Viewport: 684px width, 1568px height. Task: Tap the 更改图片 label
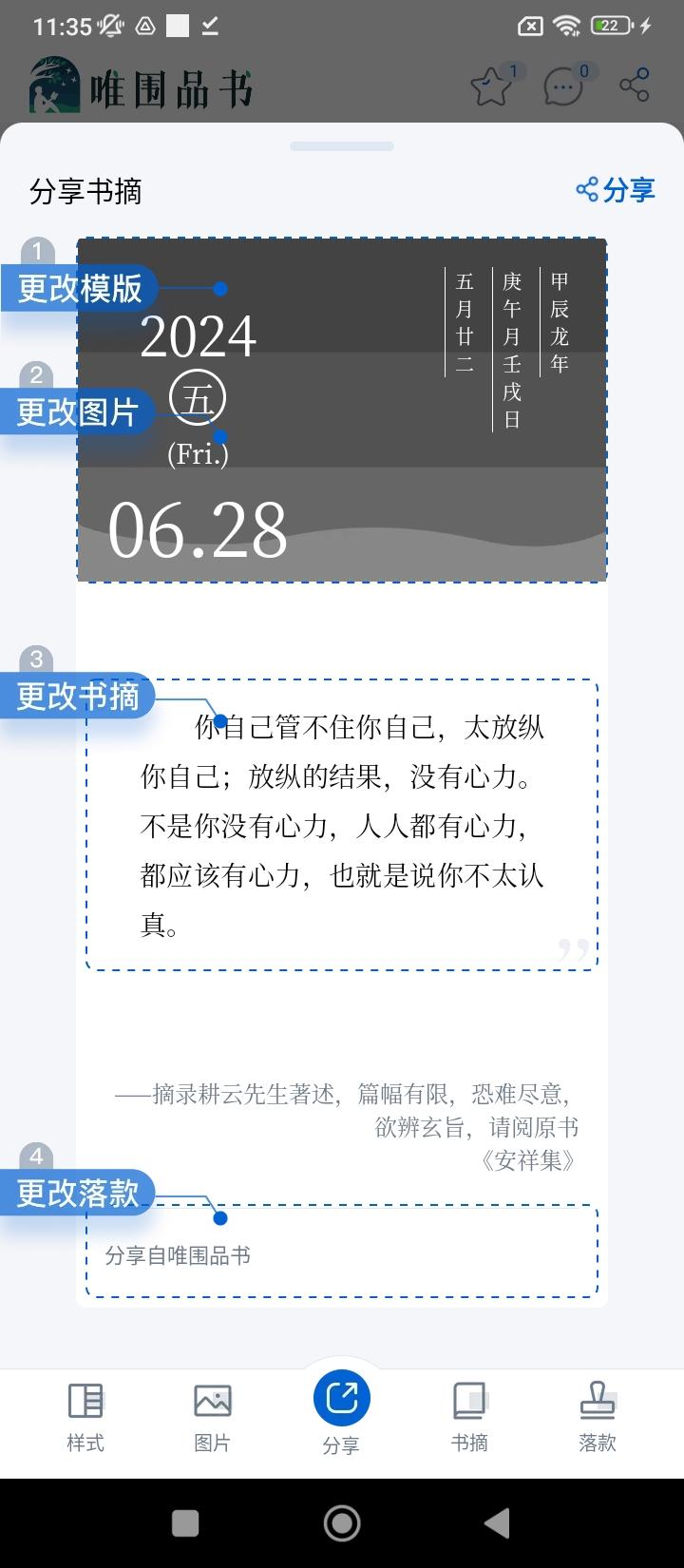[78, 411]
